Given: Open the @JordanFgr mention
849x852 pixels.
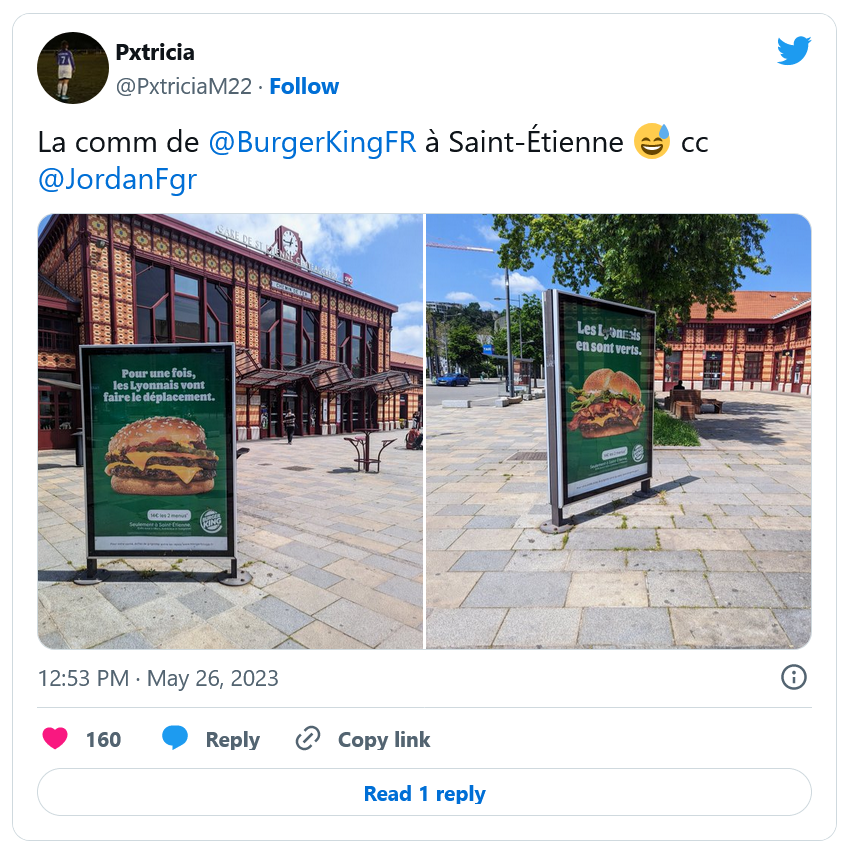Looking at the screenshot, I should (117, 180).
